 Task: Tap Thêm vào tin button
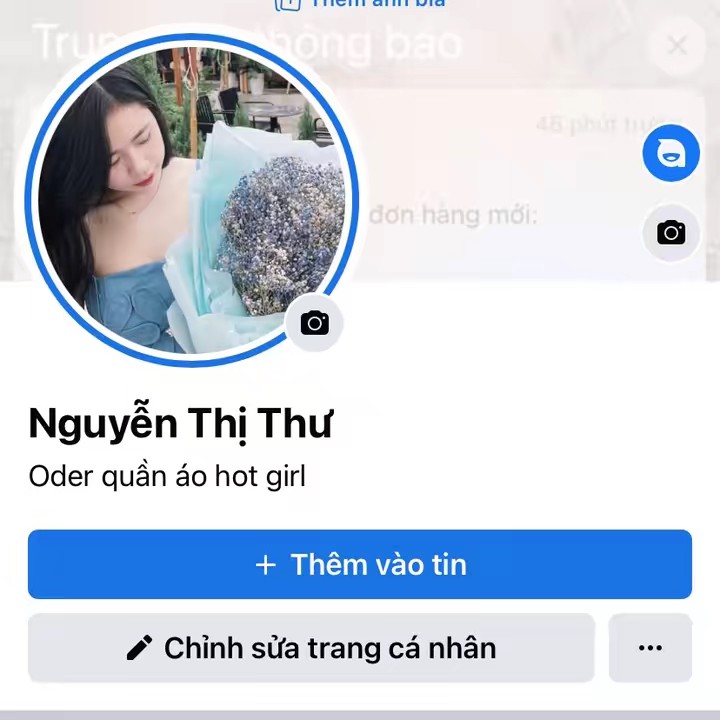click(x=360, y=565)
